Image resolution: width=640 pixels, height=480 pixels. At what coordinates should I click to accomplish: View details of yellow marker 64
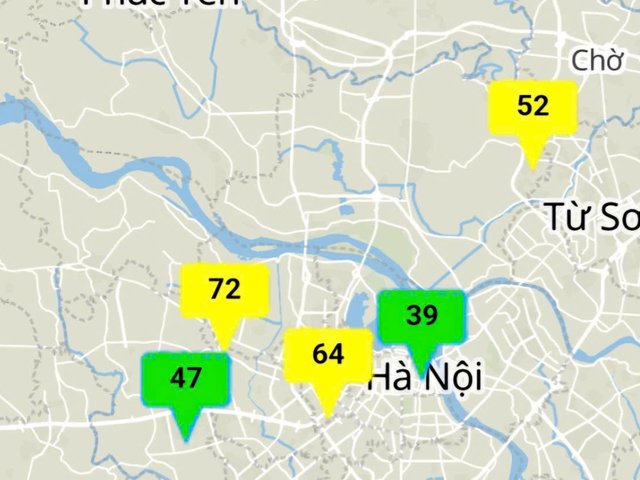[x=327, y=355]
